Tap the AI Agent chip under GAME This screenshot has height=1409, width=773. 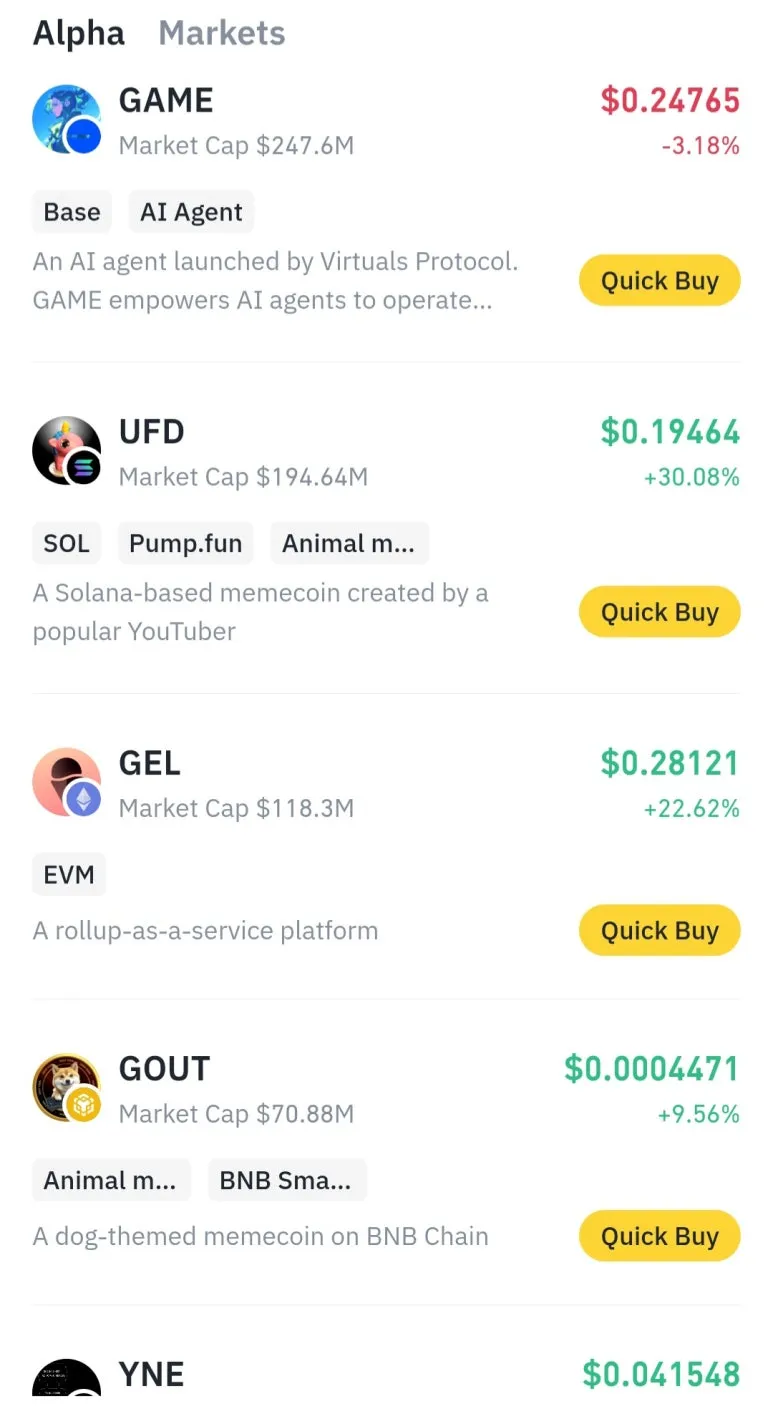coord(191,212)
